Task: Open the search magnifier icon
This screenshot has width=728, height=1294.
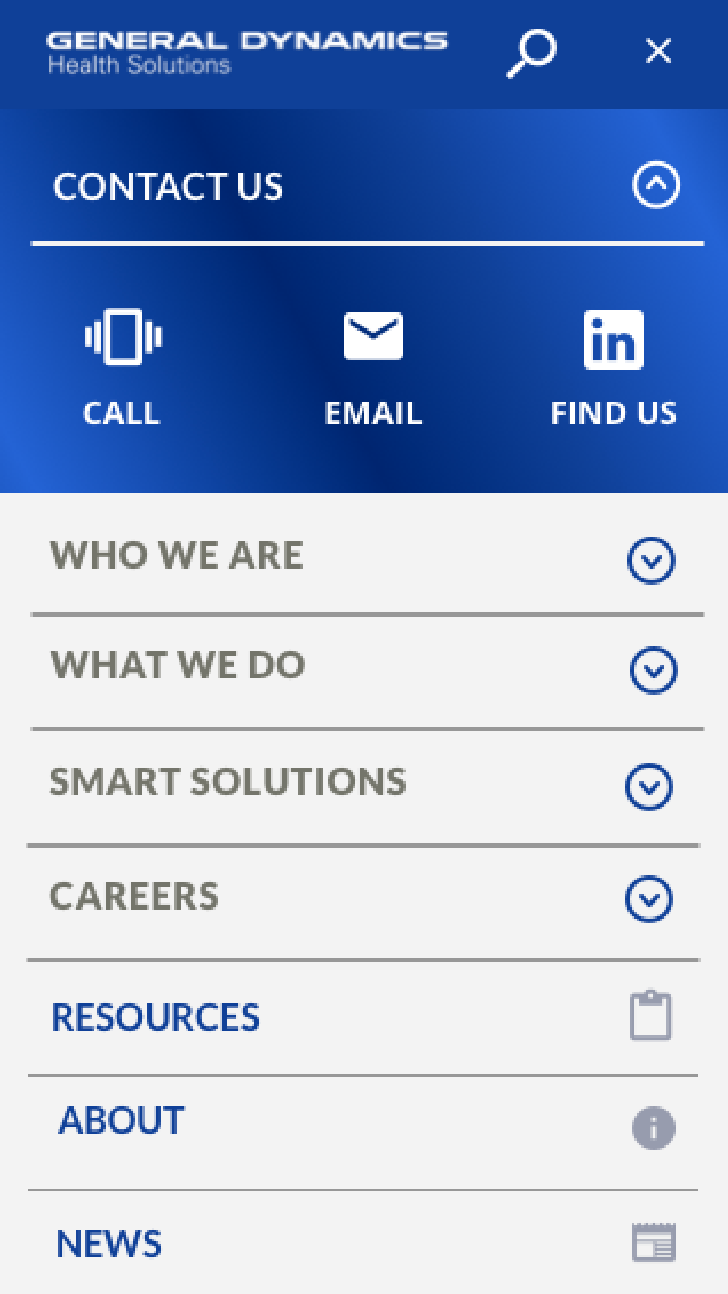Action: [x=531, y=53]
